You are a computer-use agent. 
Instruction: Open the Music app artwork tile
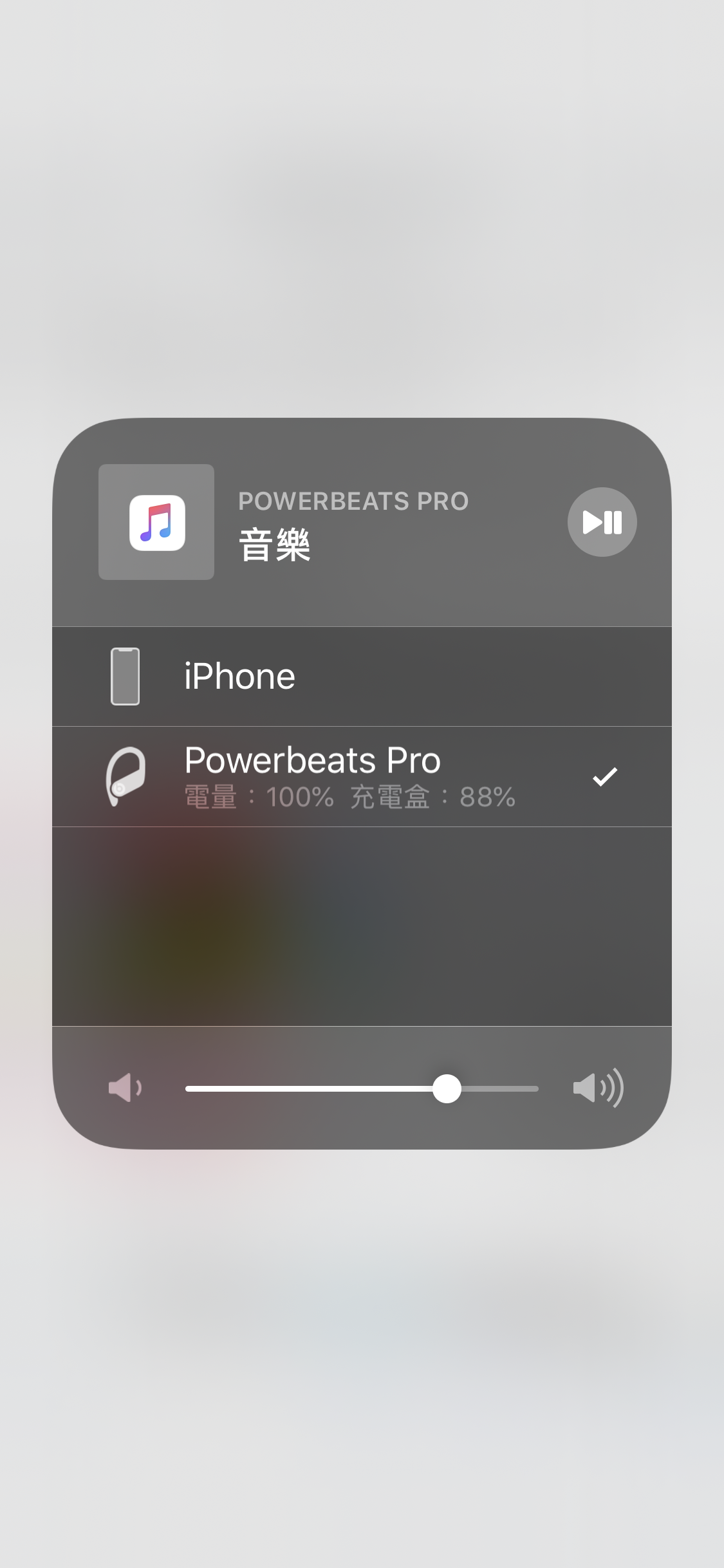(156, 522)
